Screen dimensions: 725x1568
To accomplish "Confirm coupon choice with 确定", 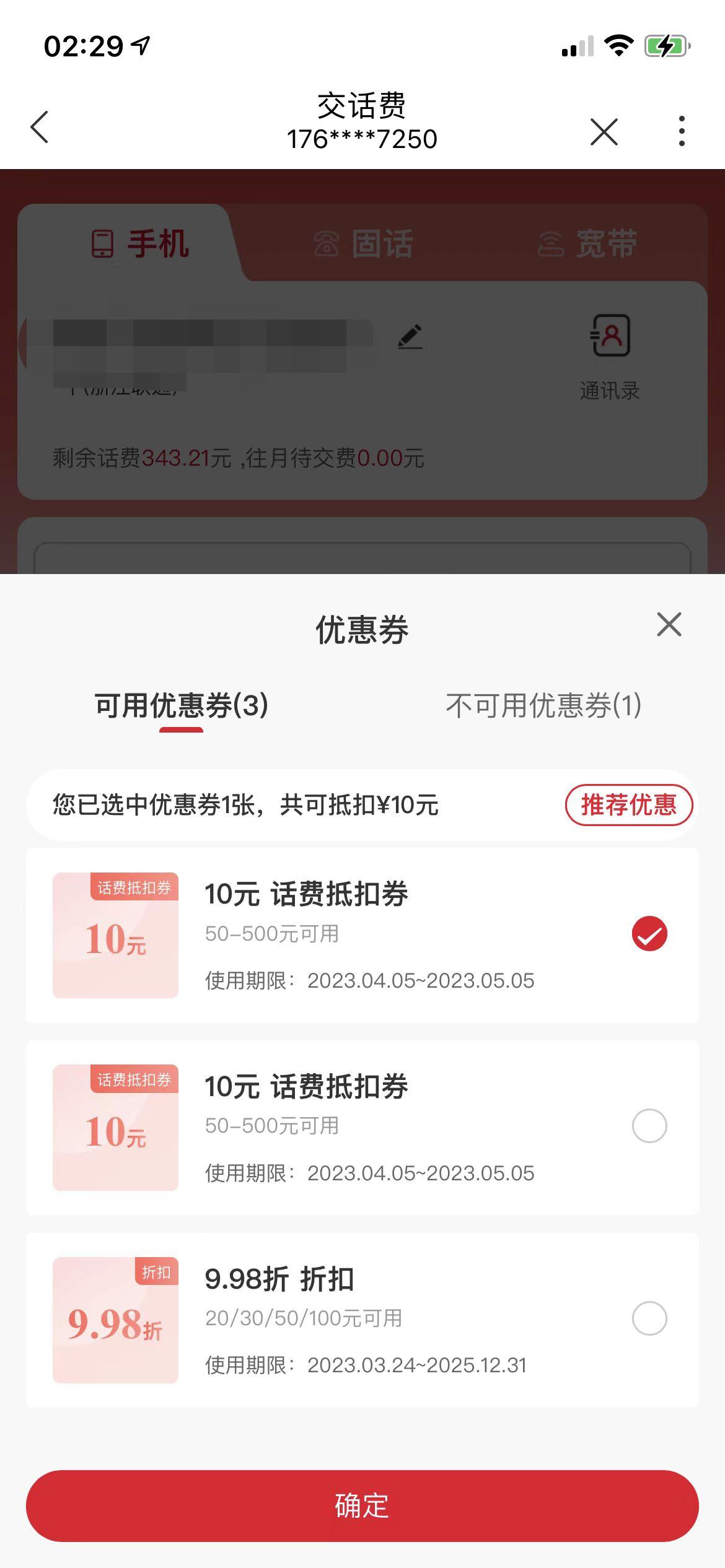I will 362,1506.
